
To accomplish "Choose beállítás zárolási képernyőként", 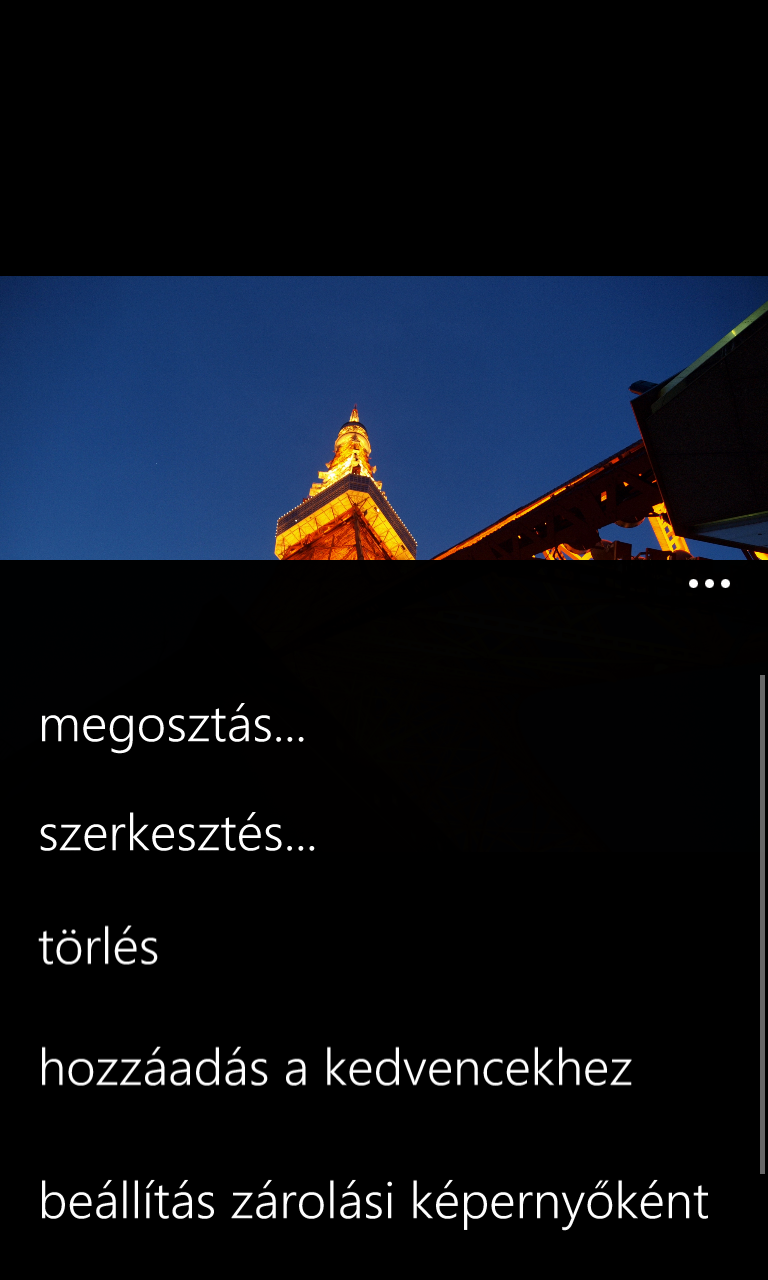I will (x=374, y=1201).
